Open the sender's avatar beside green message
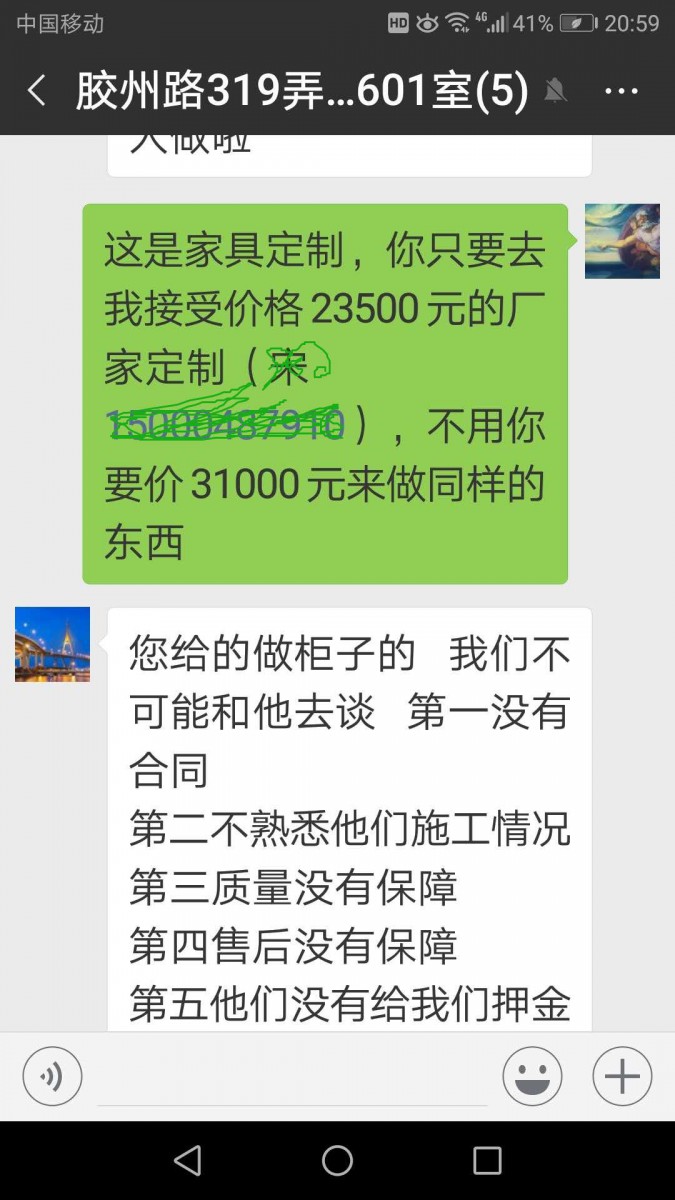The width and height of the screenshot is (675, 1200). (x=622, y=241)
